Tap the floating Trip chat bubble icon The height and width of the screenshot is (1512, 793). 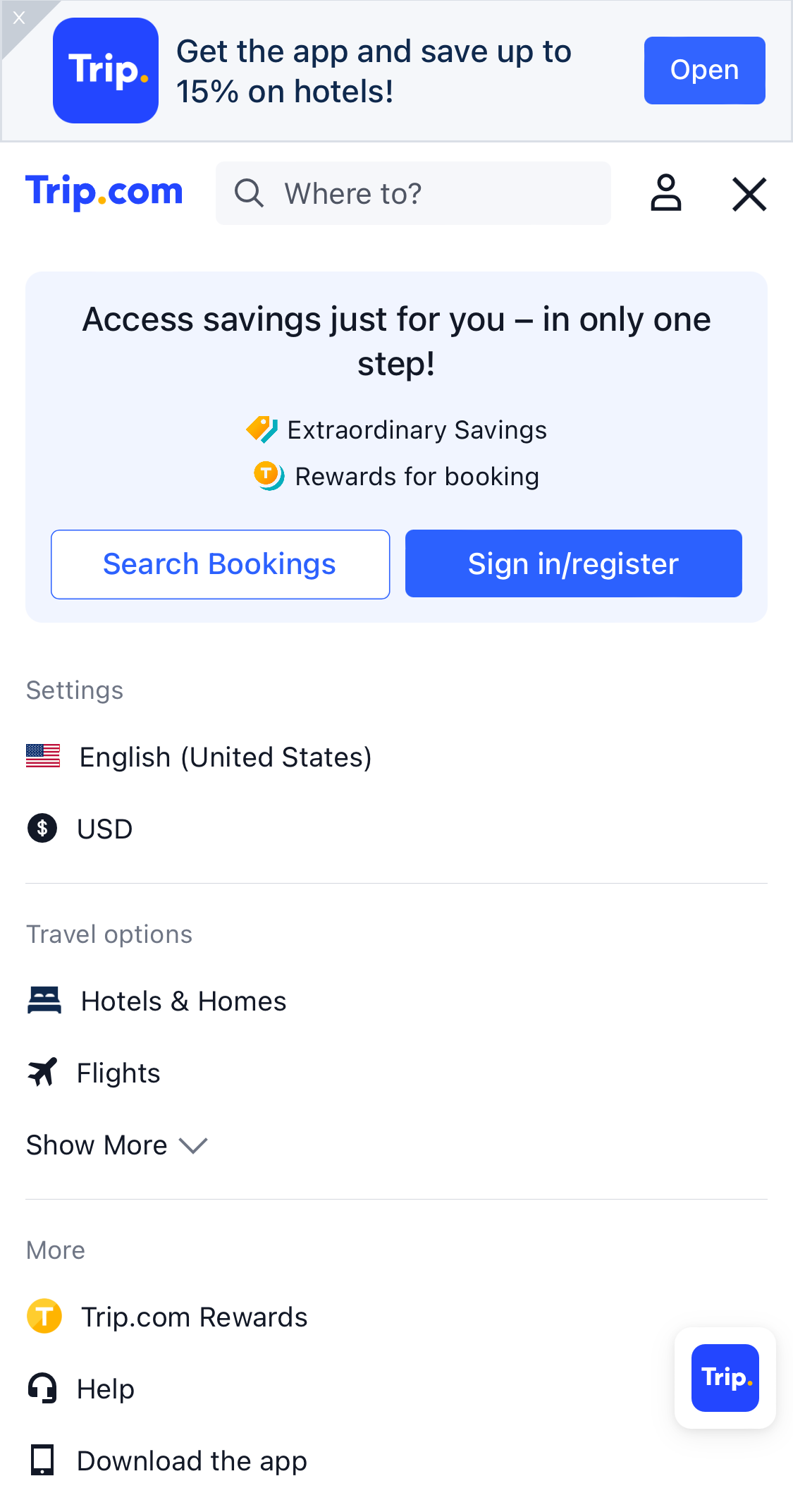click(x=724, y=1376)
